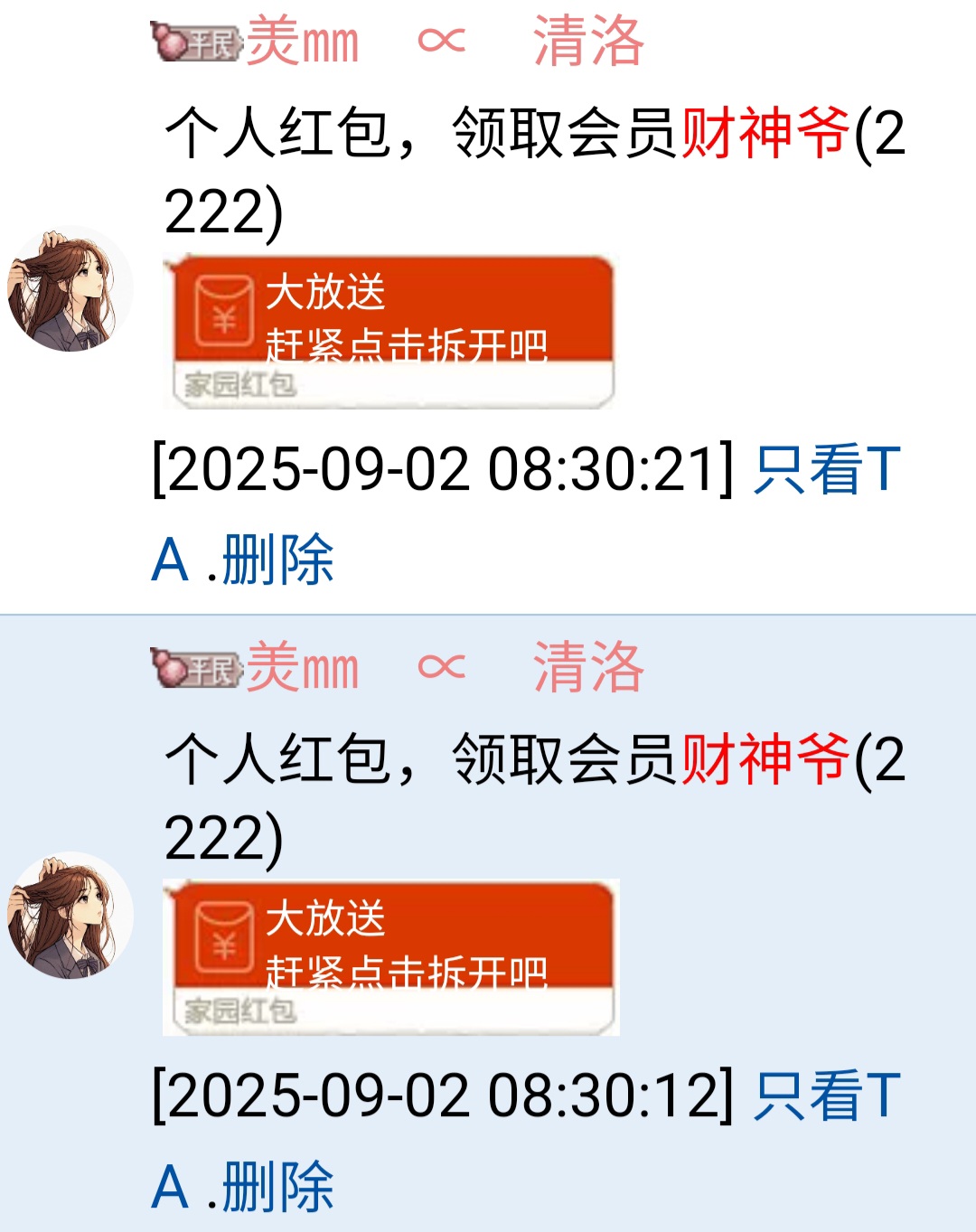
Task: Delete the 08:30:21 post
Action: pyautogui.click(x=278, y=560)
